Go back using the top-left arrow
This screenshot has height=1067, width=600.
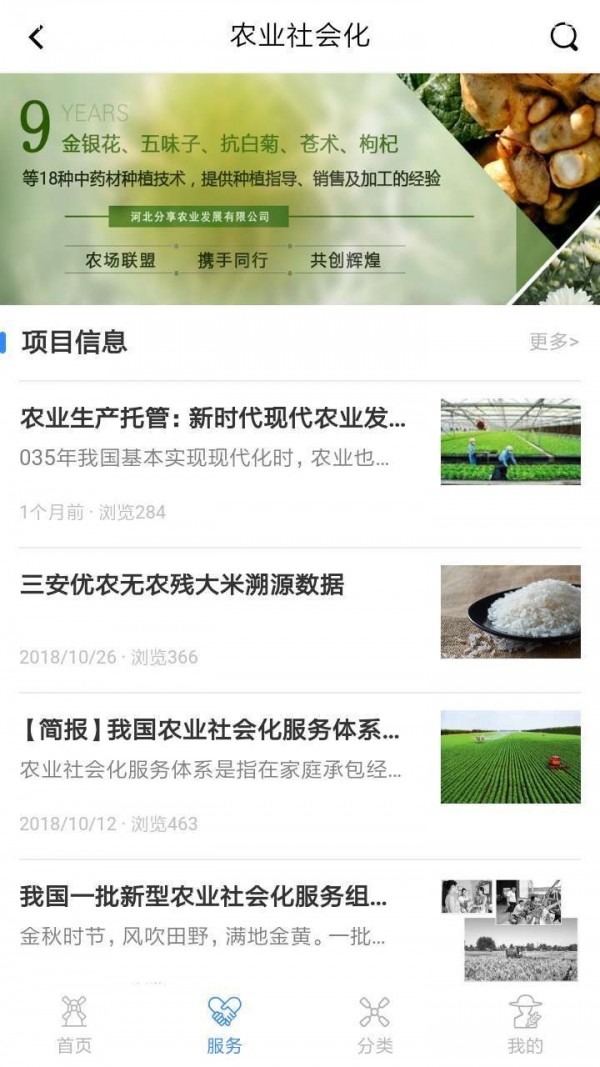(37, 38)
